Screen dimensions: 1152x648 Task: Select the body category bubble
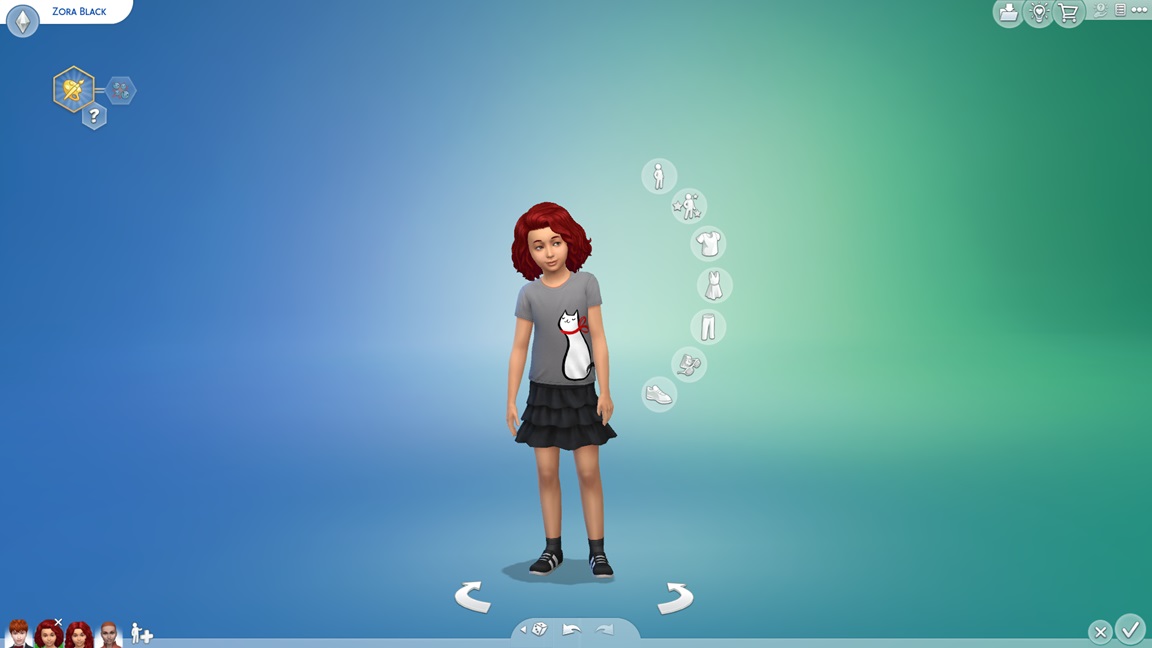click(658, 176)
